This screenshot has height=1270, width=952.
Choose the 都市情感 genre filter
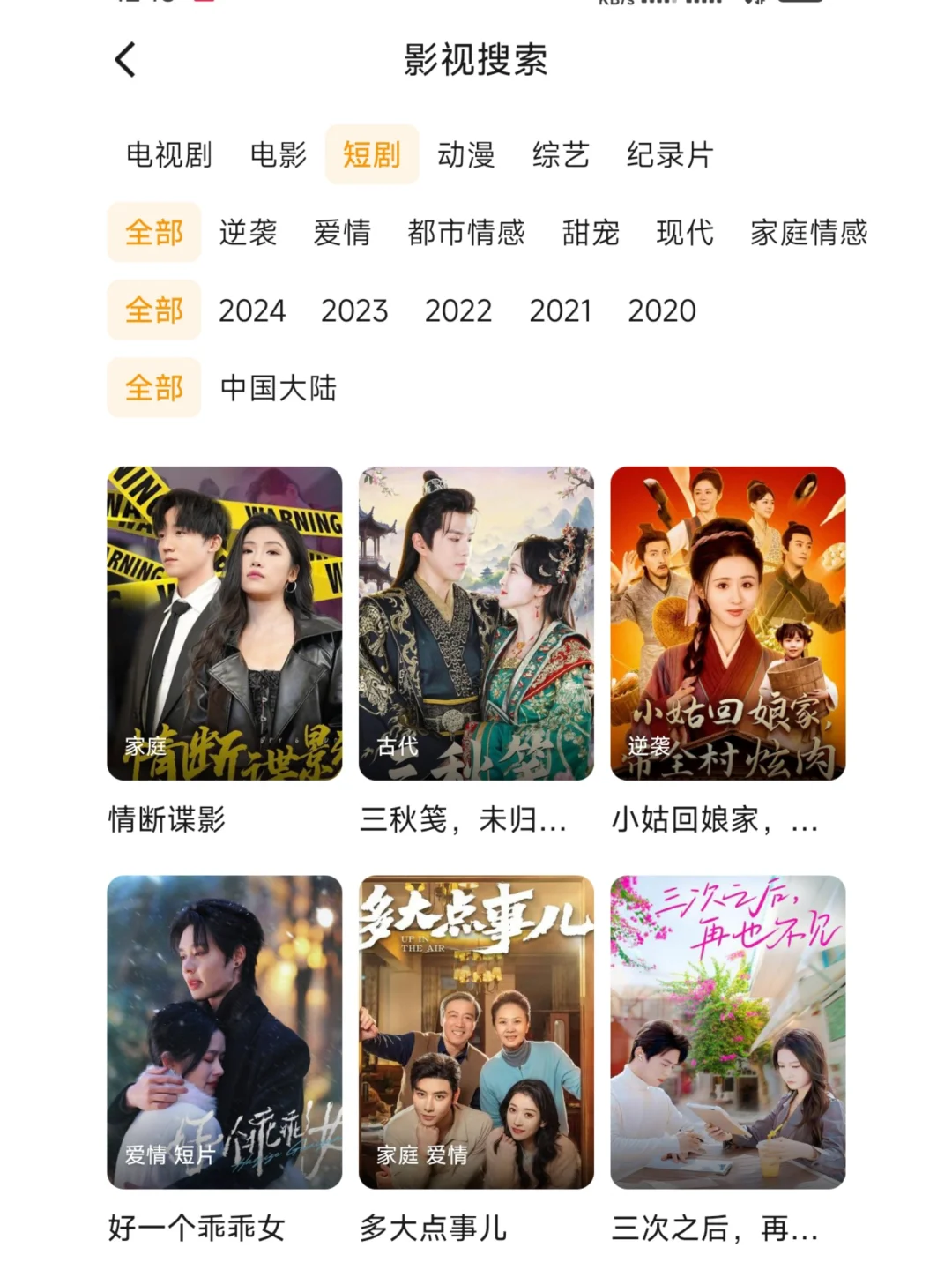point(466,233)
